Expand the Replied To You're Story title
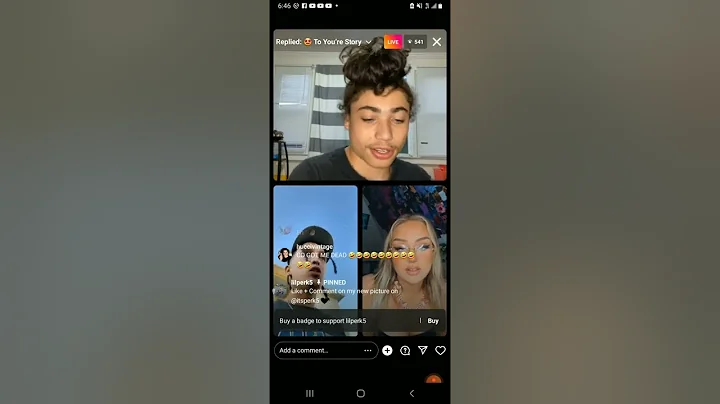720x404 pixels. point(369,42)
